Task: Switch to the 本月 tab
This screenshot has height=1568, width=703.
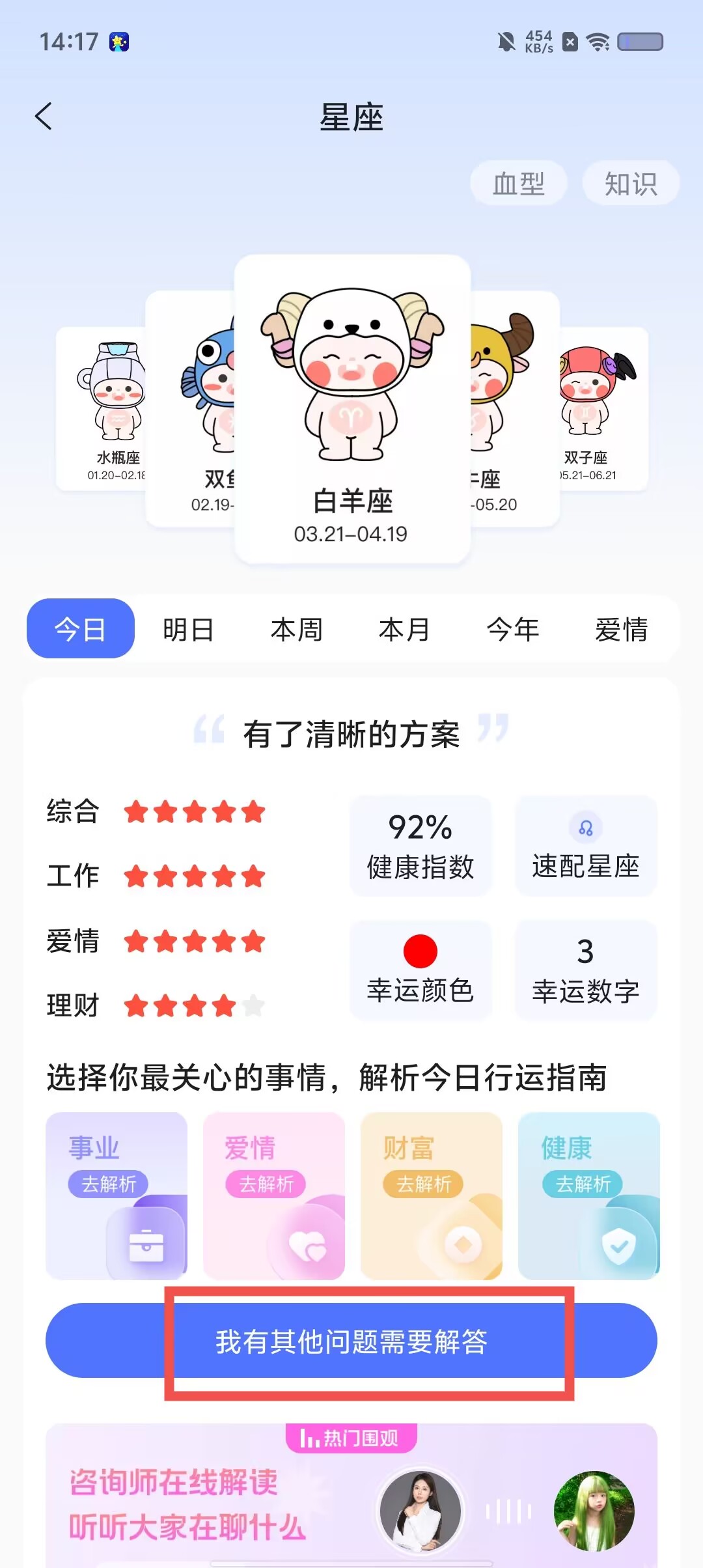Action: point(404,630)
